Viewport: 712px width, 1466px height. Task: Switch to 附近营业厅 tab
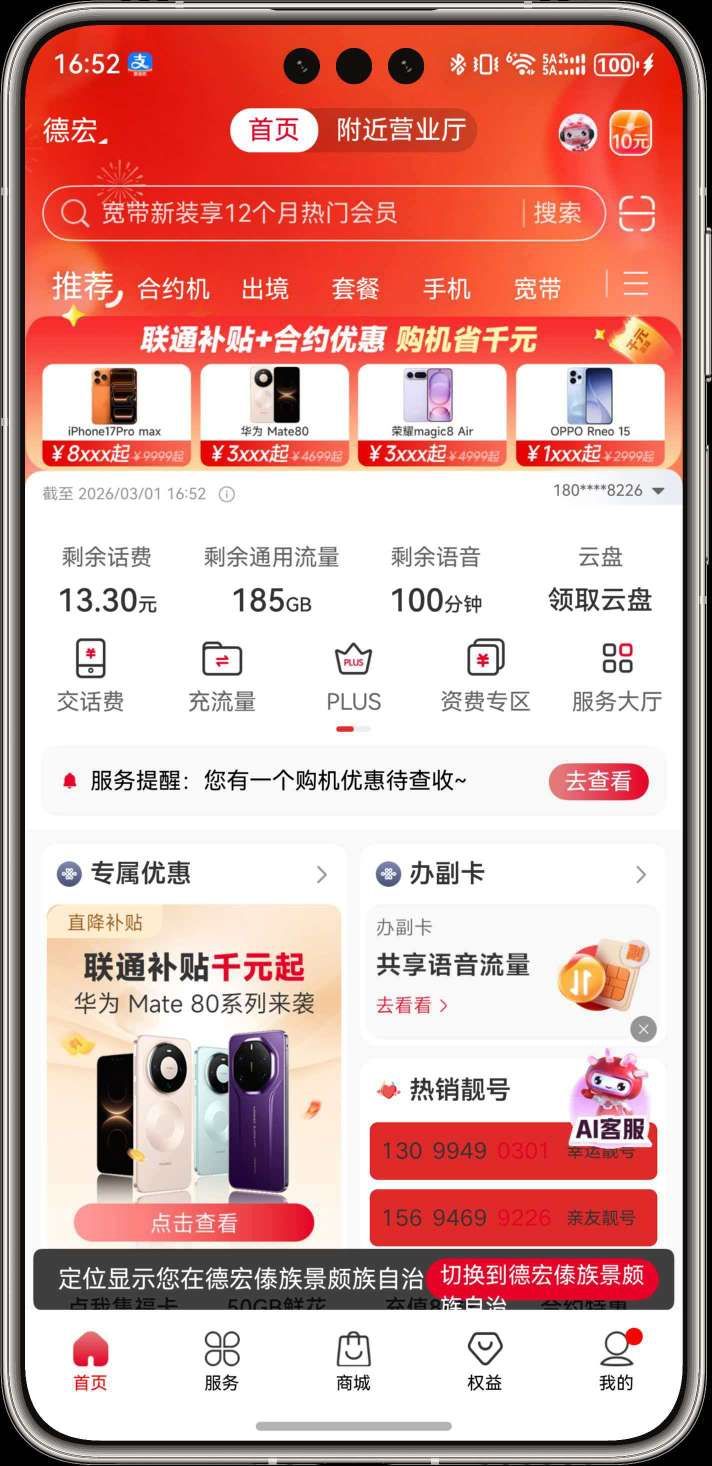click(401, 131)
